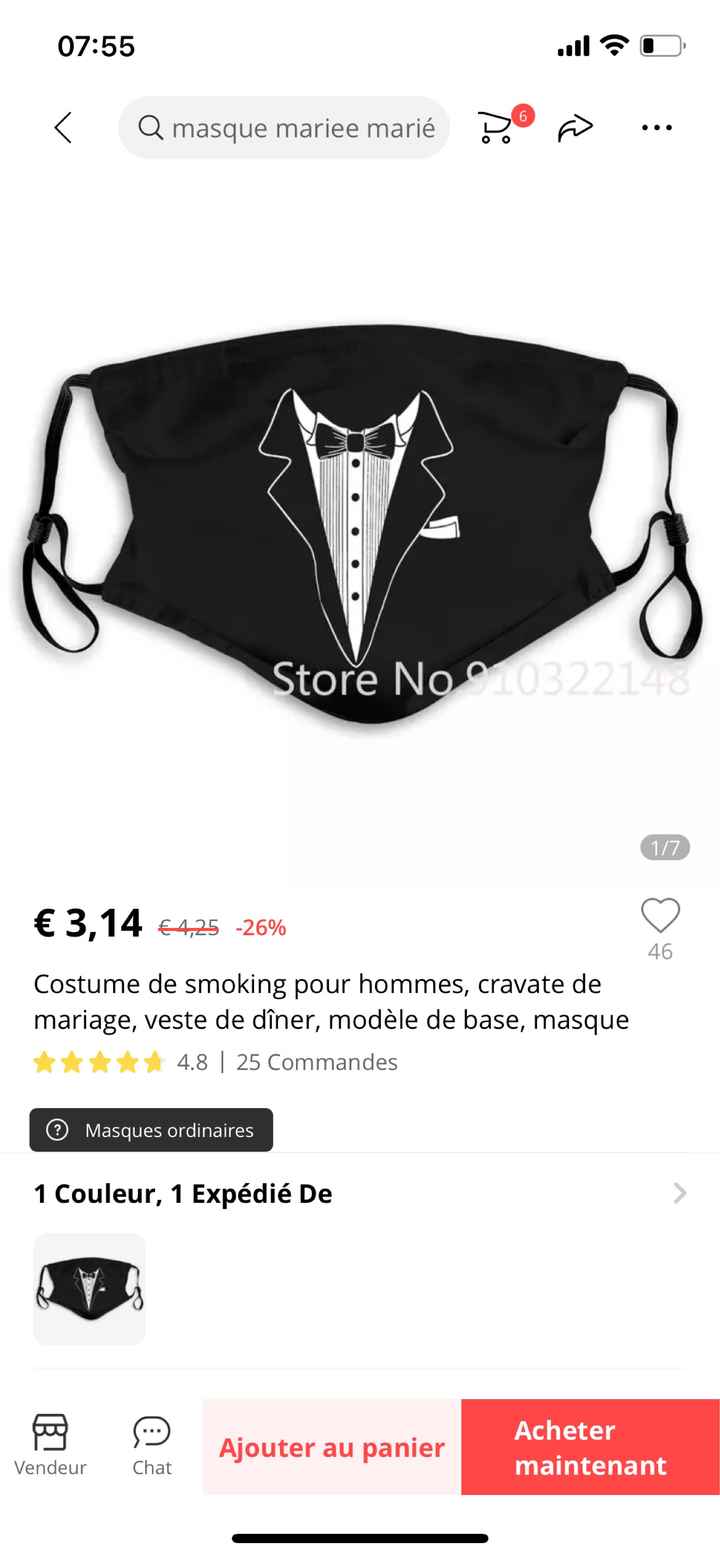Open the main tuxedo mask product photo
Viewport: 720px width, 1557px height.
click(360, 520)
